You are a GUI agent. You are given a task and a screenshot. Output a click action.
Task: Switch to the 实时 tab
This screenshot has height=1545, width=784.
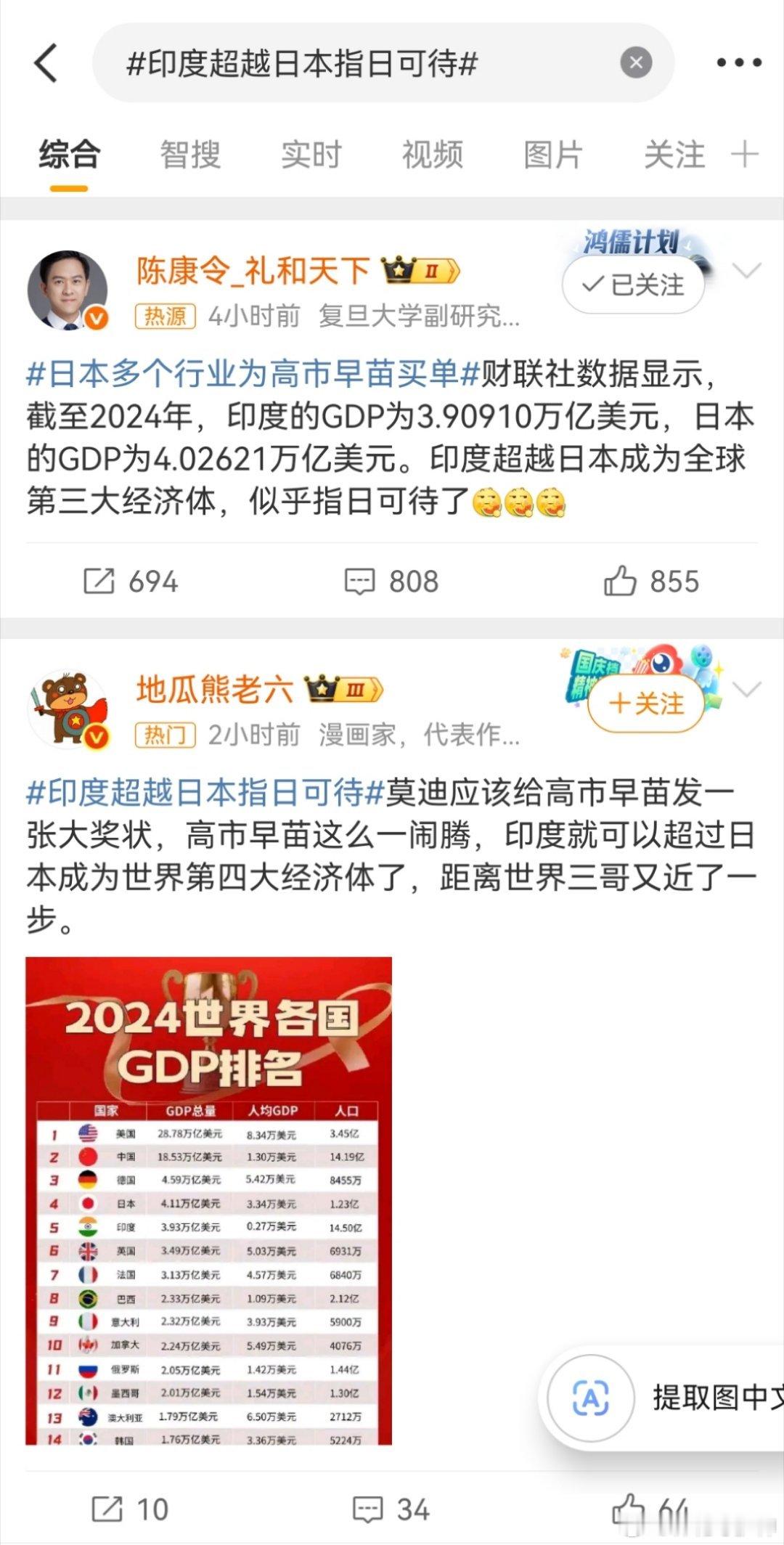[311, 154]
